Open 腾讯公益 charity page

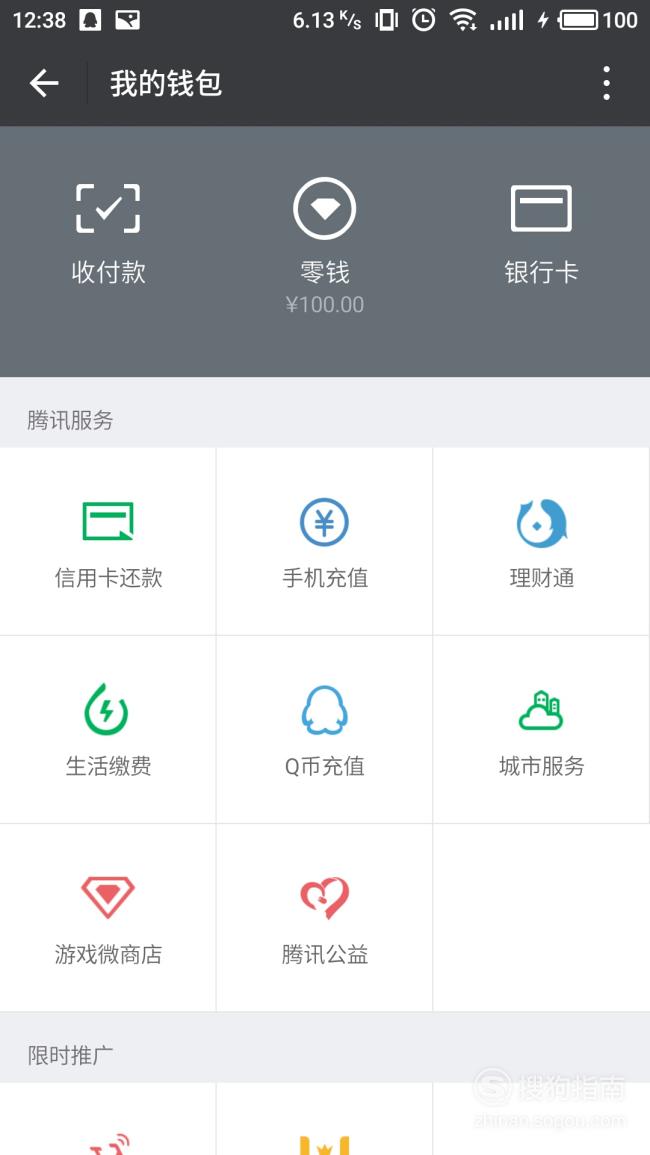[x=324, y=918]
